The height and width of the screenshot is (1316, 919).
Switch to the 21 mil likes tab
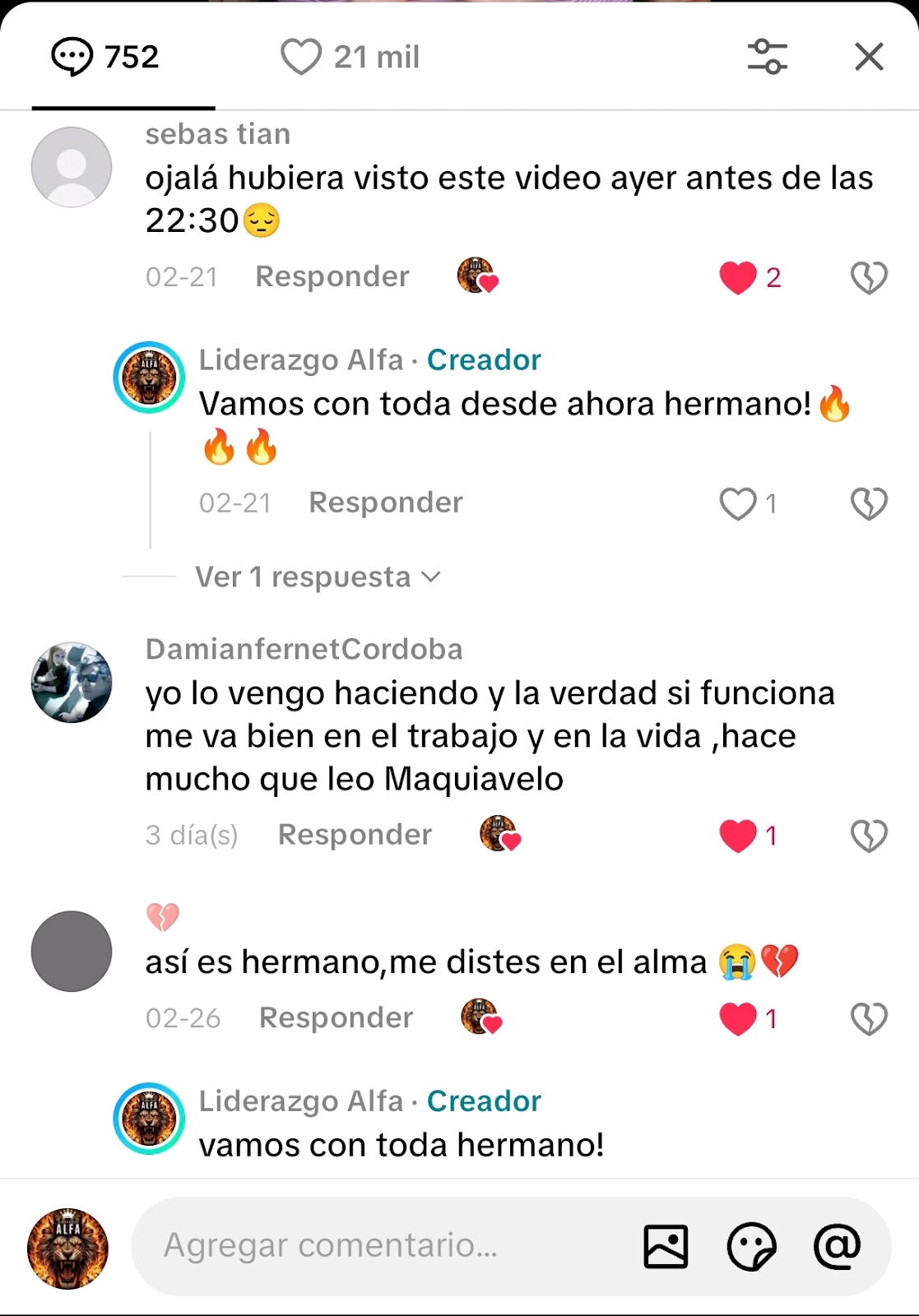pos(350,57)
